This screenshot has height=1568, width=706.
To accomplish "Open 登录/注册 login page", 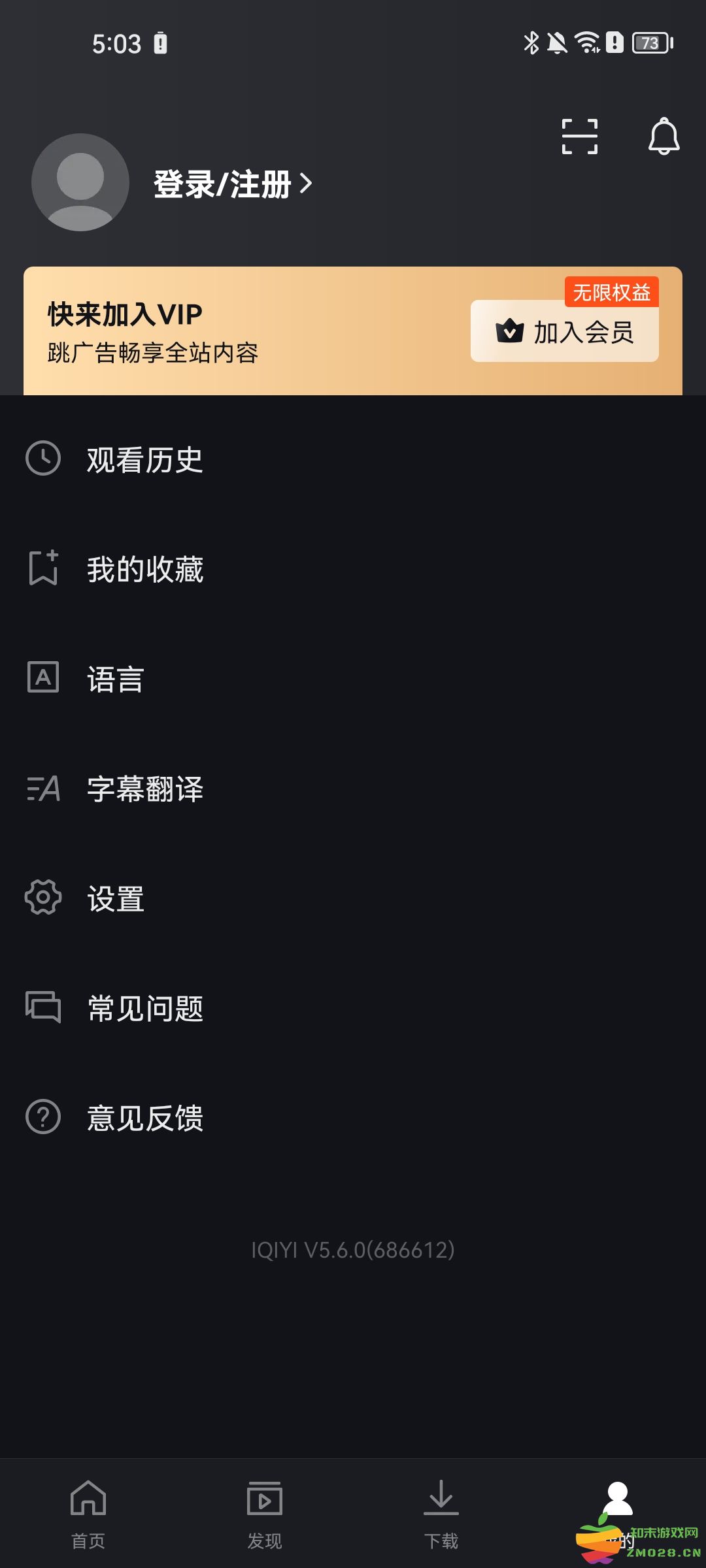I will pyautogui.click(x=222, y=183).
